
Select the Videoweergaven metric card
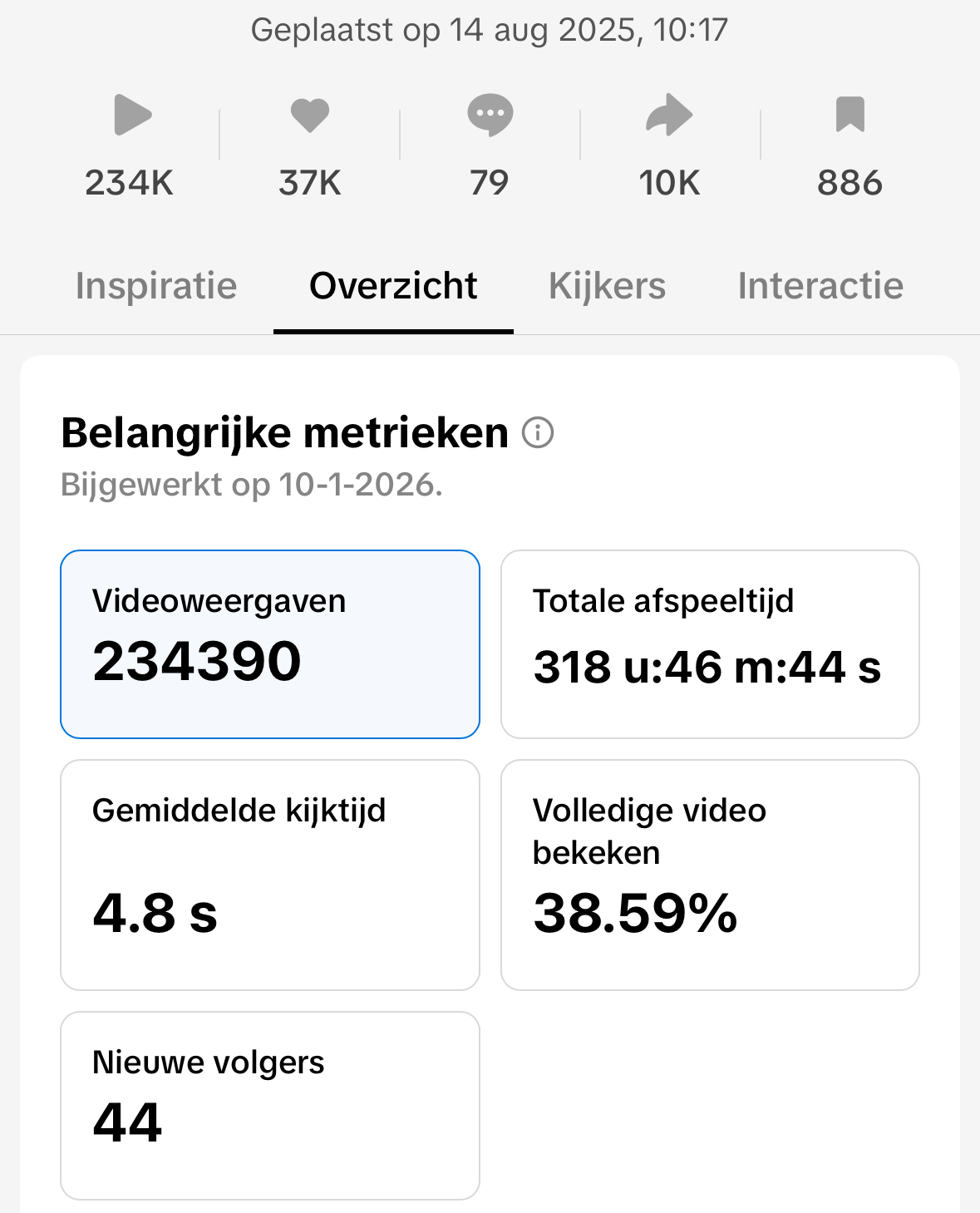tap(270, 644)
